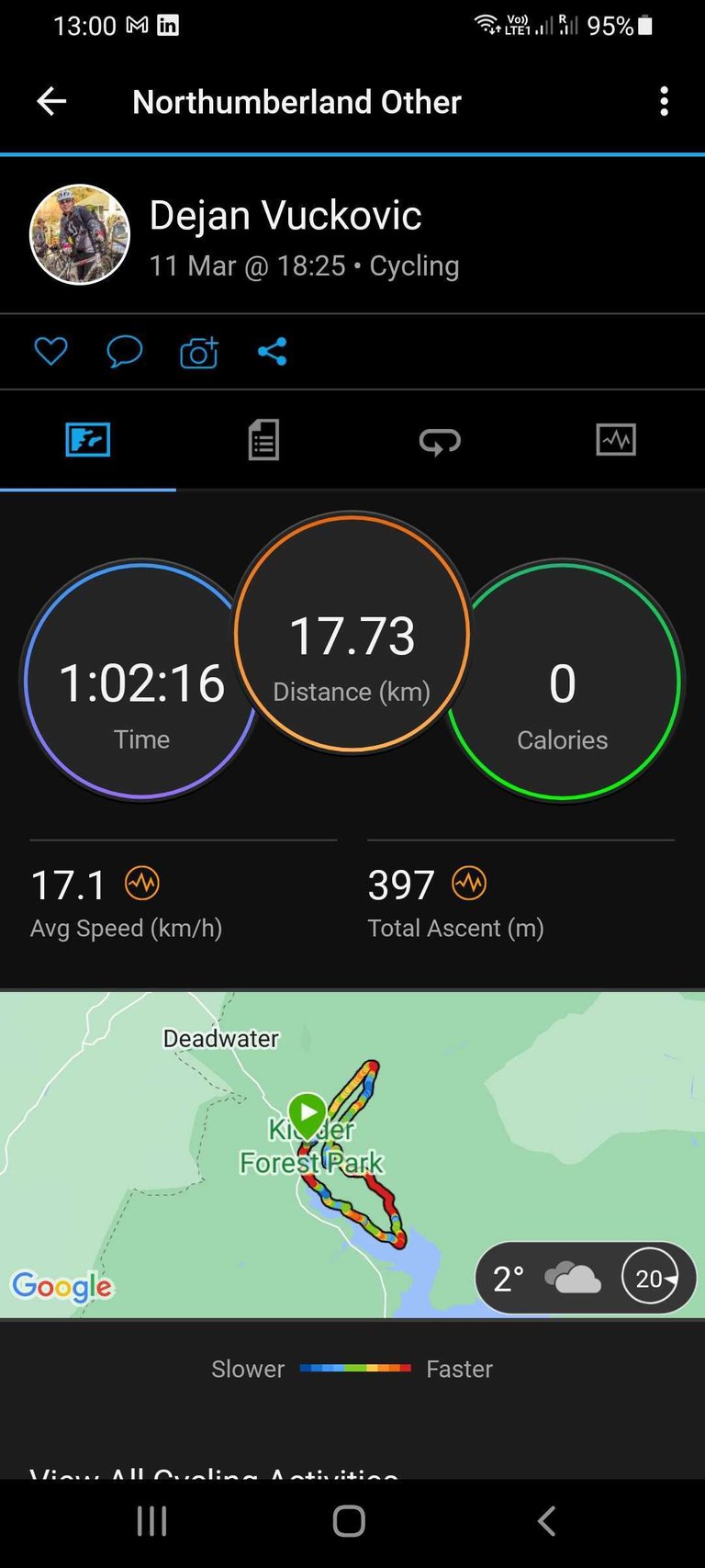Screen dimensions: 705x1568
Task: Share this activity
Action: tap(272, 351)
